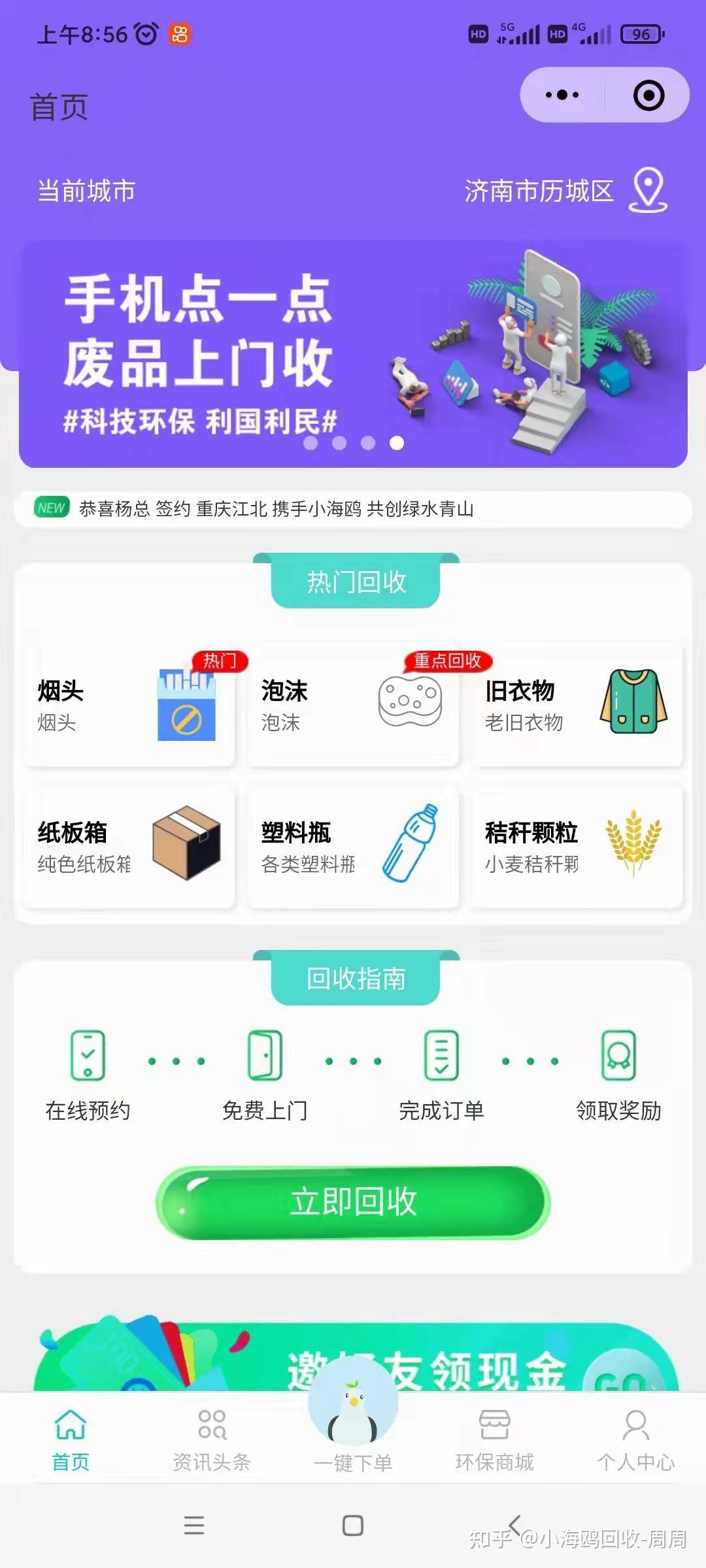Open the 纸板箱 recycling card
The image size is (706, 1568).
pyautogui.click(x=129, y=847)
